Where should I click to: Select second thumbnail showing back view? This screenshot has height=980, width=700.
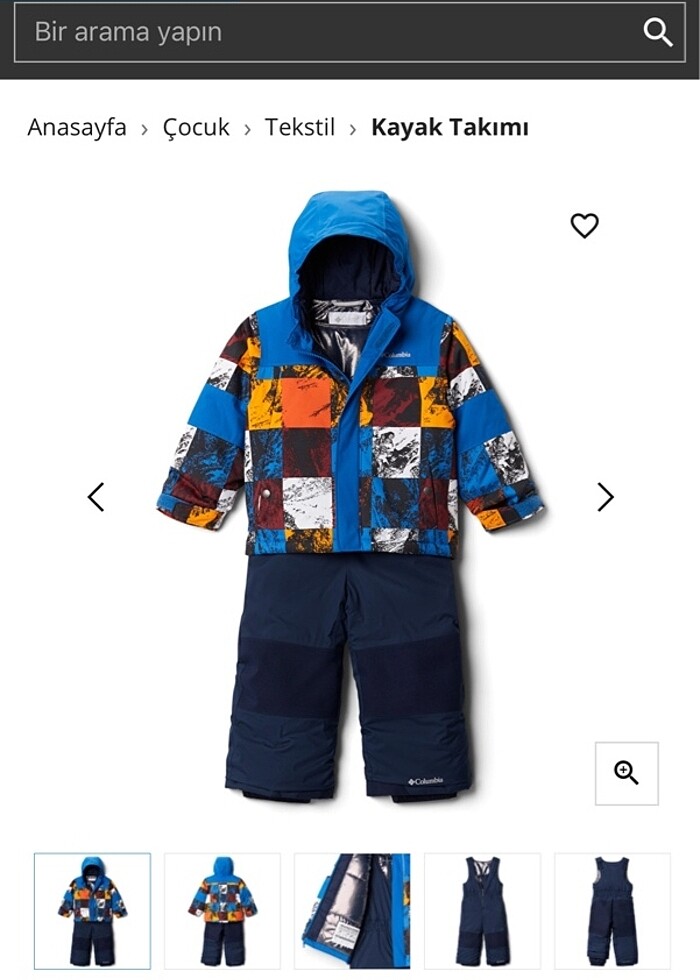[x=222, y=911]
